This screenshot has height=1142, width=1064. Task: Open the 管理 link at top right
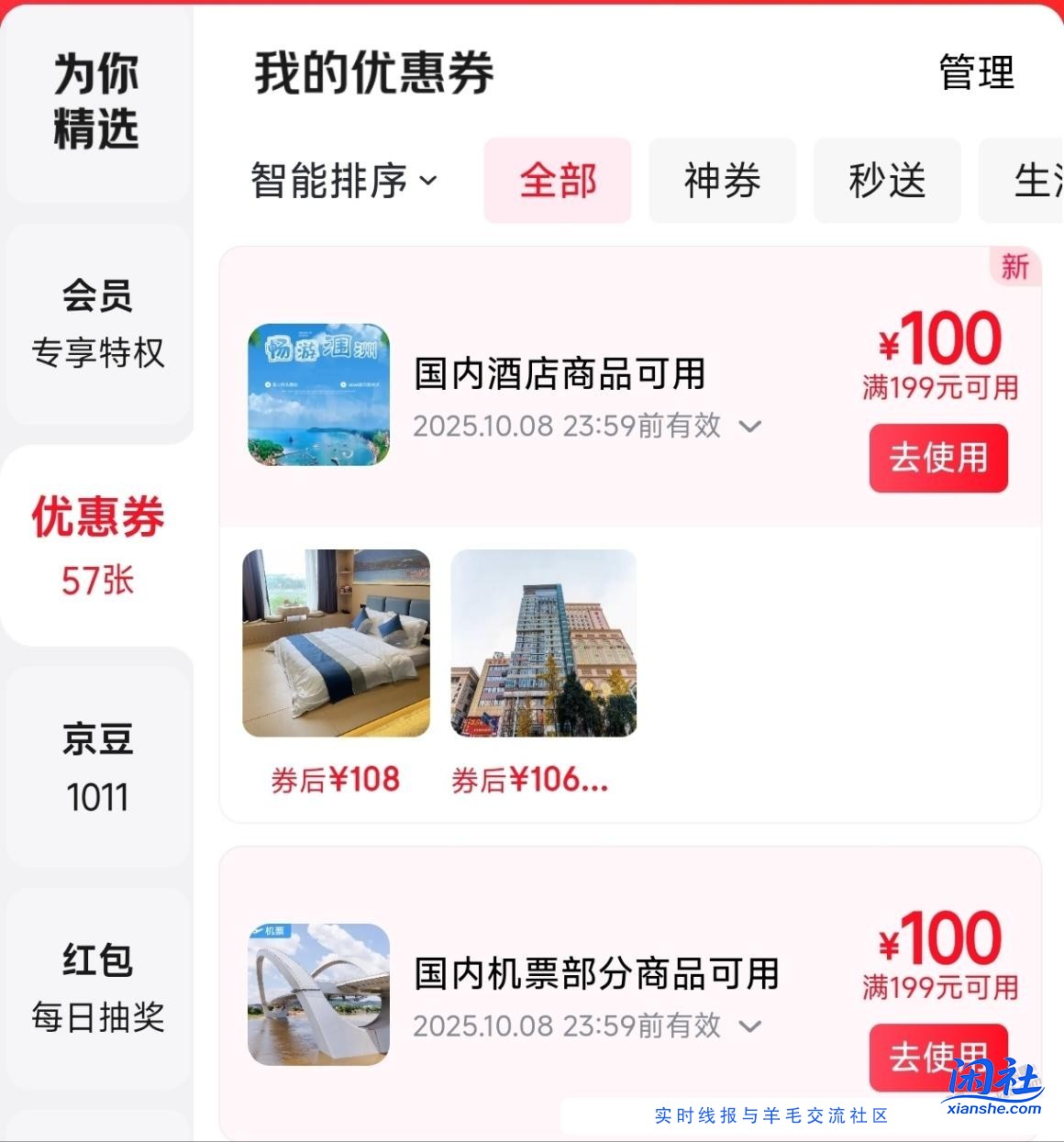pyautogui.click(x=975, y=73)
